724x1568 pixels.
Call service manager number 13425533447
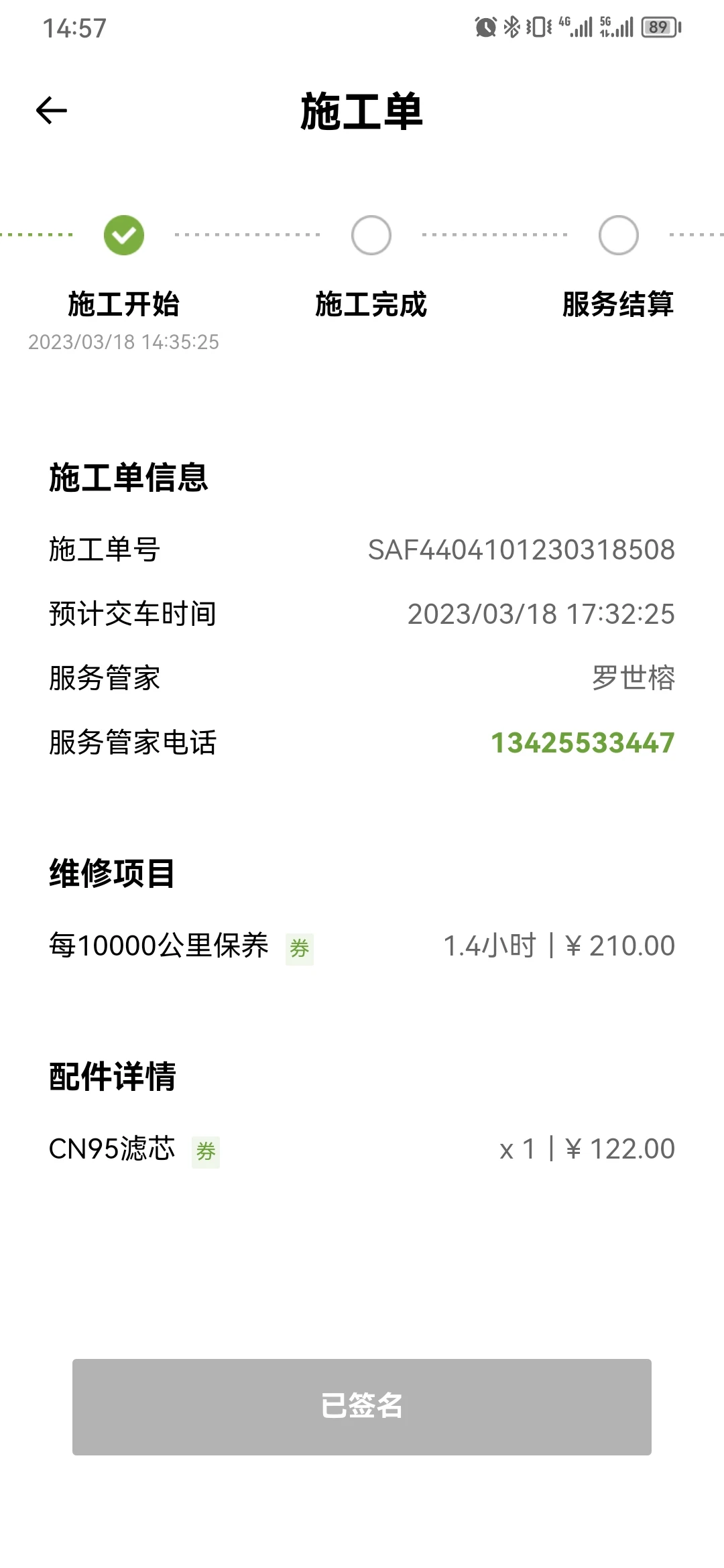(x=583, y=742)
